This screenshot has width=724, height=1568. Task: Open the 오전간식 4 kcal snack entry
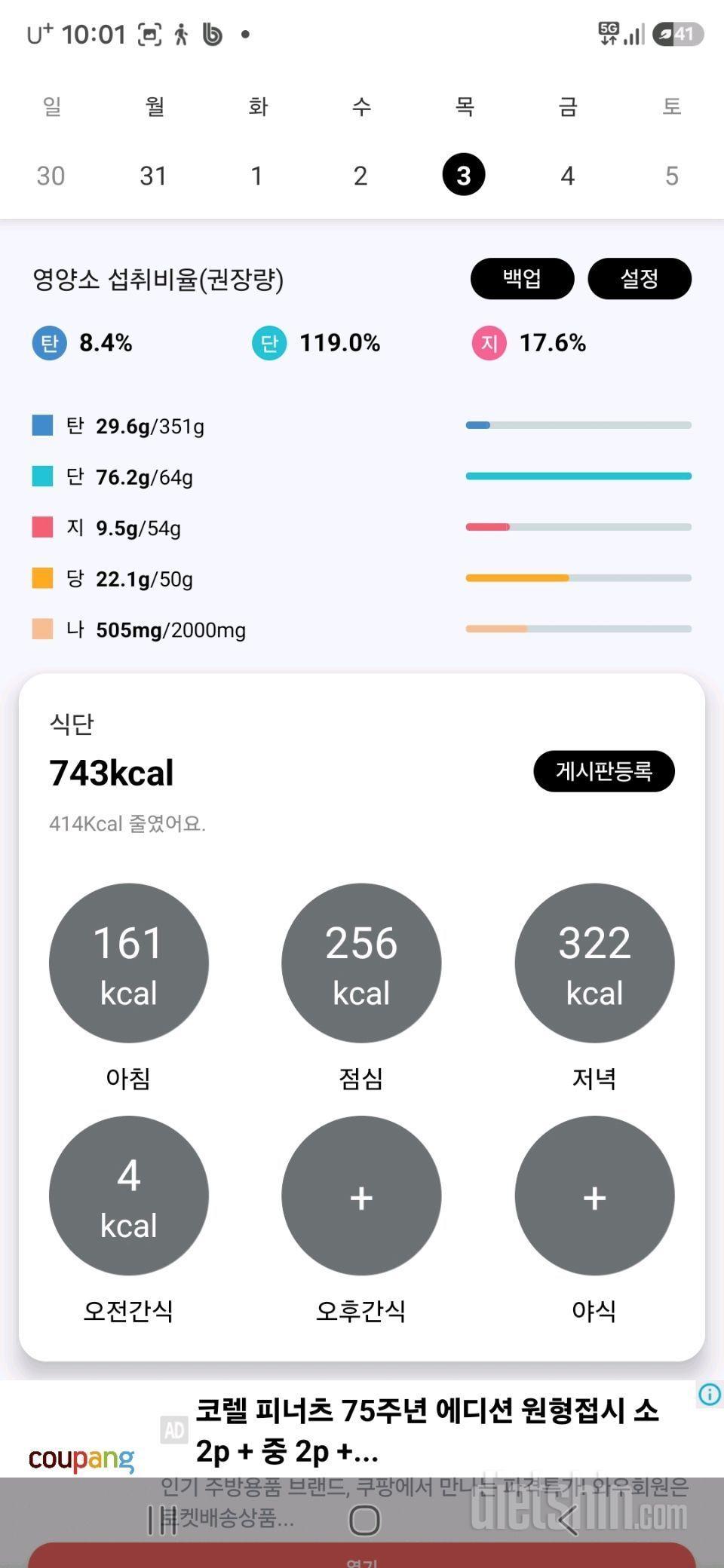tap(129, 1196)
